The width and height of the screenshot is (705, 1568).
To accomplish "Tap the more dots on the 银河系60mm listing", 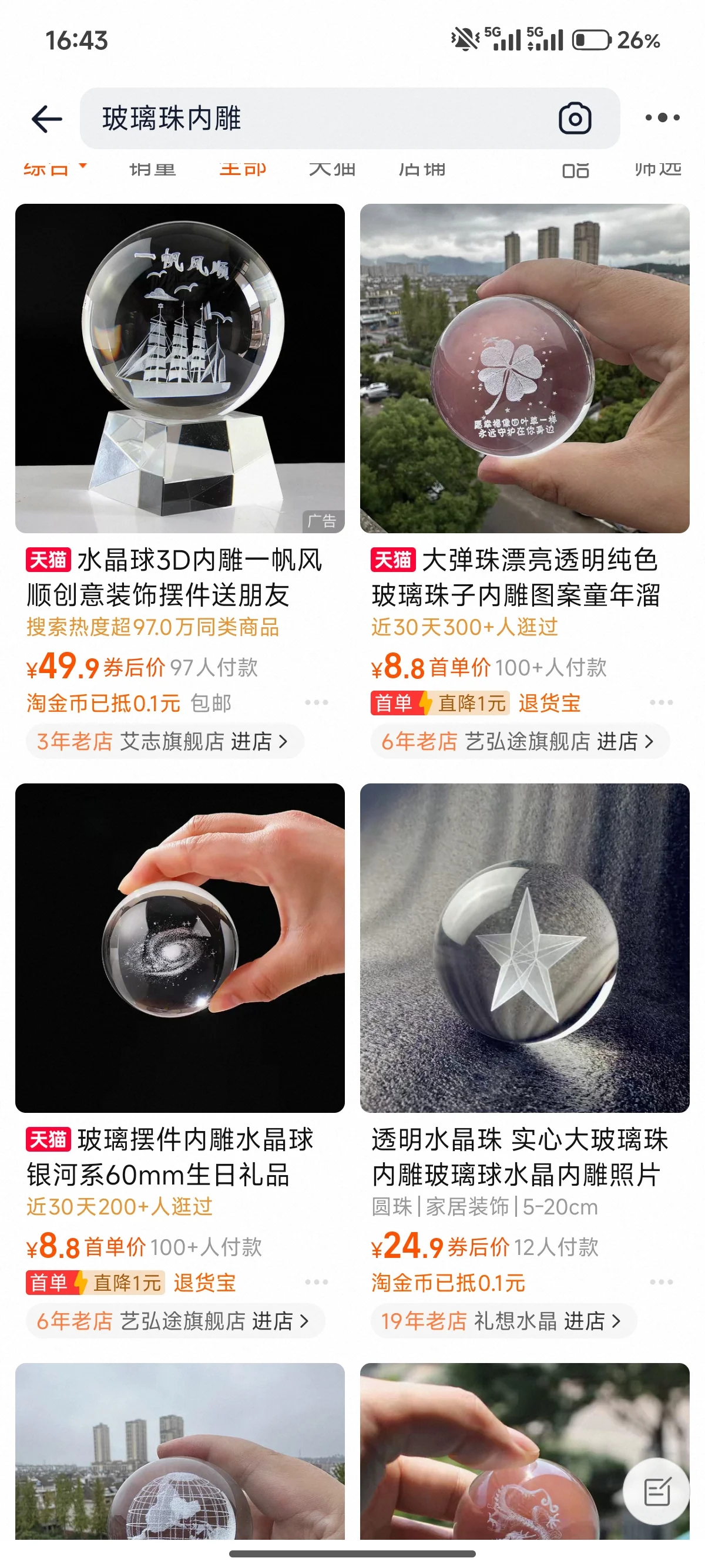I will [x=316, y=1282].
